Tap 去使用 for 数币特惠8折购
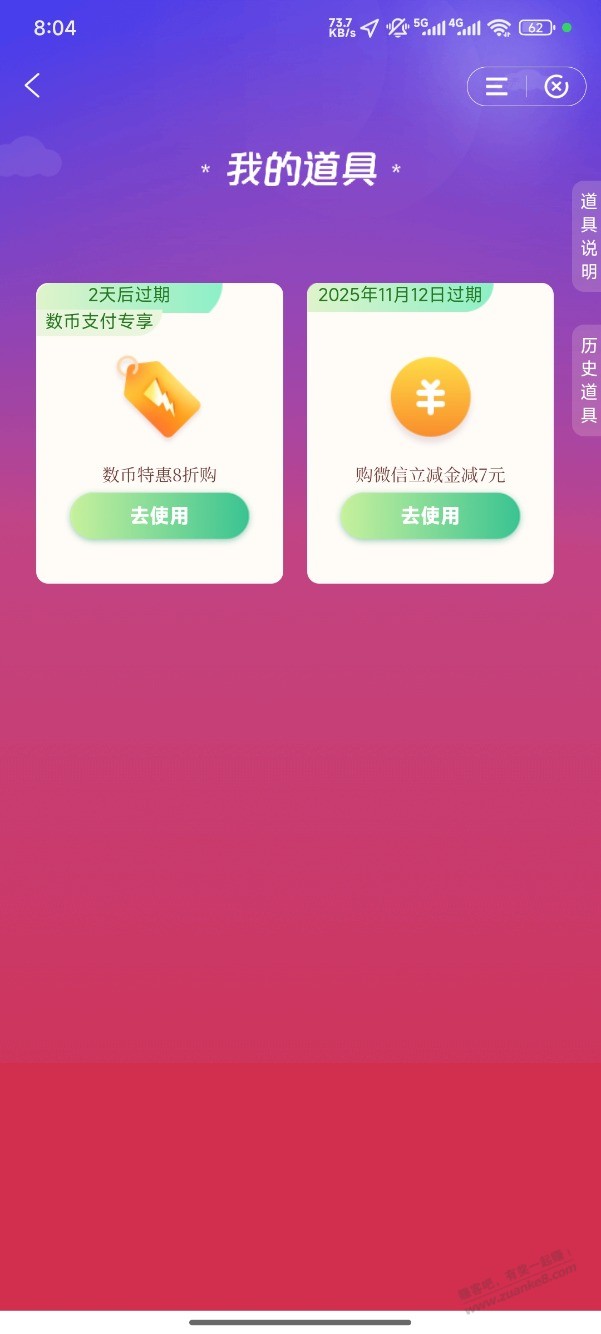 (159, 516)
